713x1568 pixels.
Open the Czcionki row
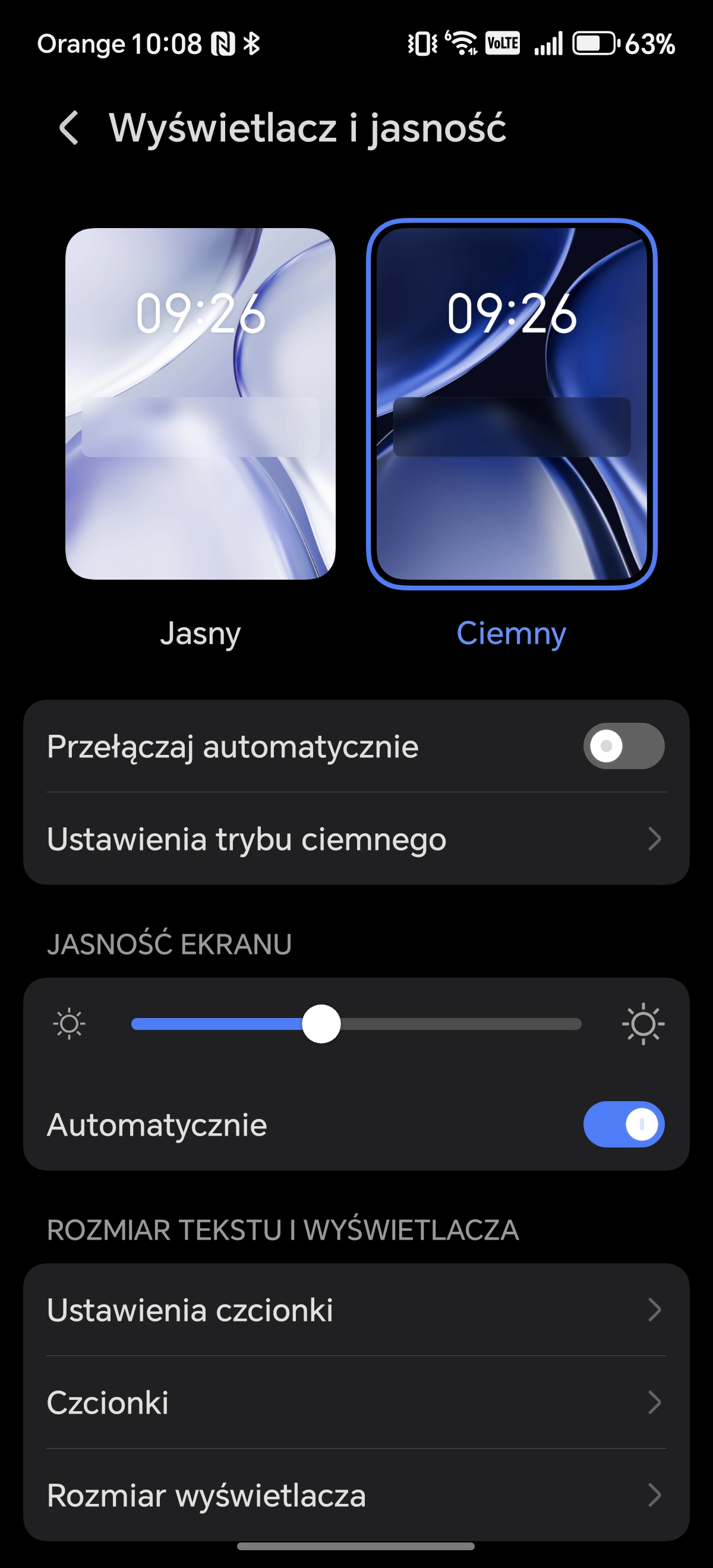[x=356, y=1402]
